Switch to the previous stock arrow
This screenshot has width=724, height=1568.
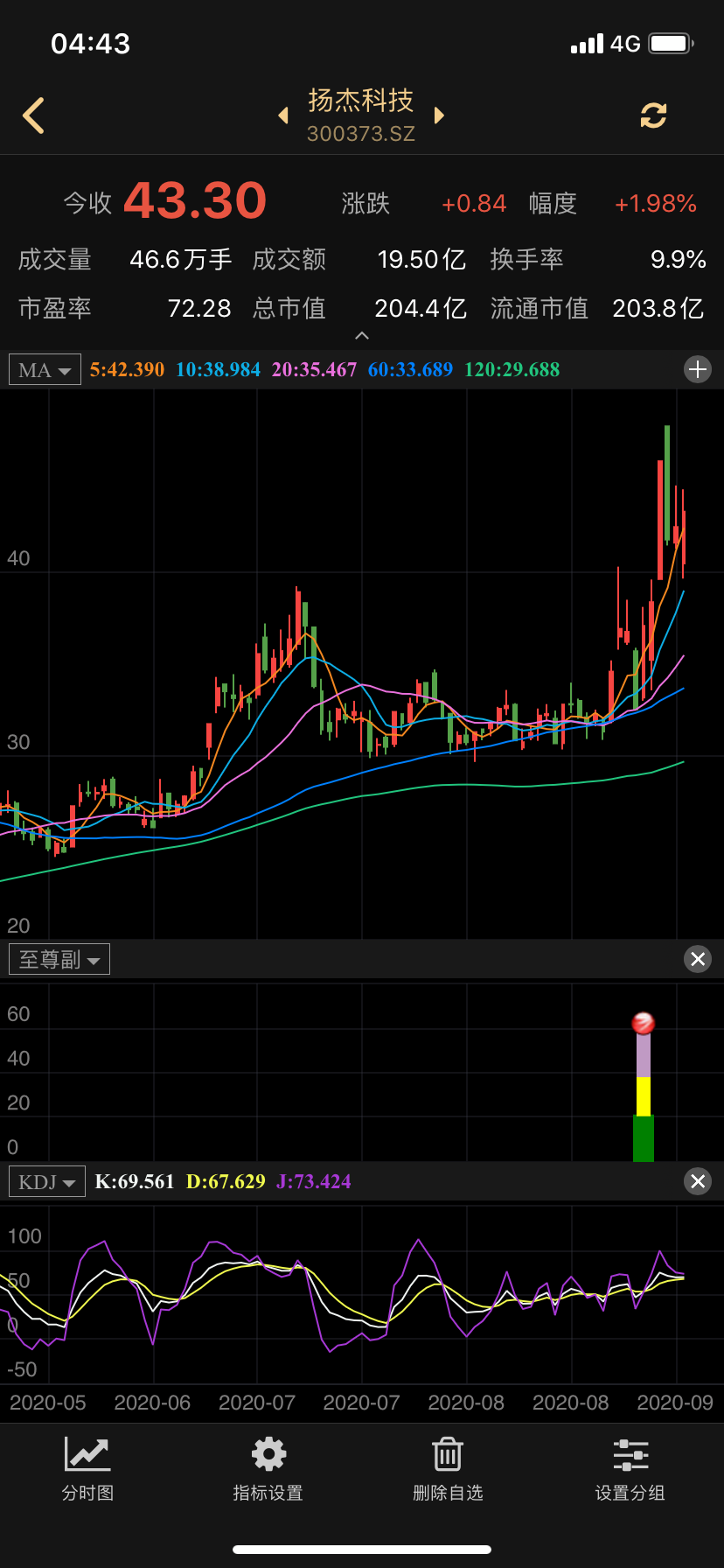point(282,115)
